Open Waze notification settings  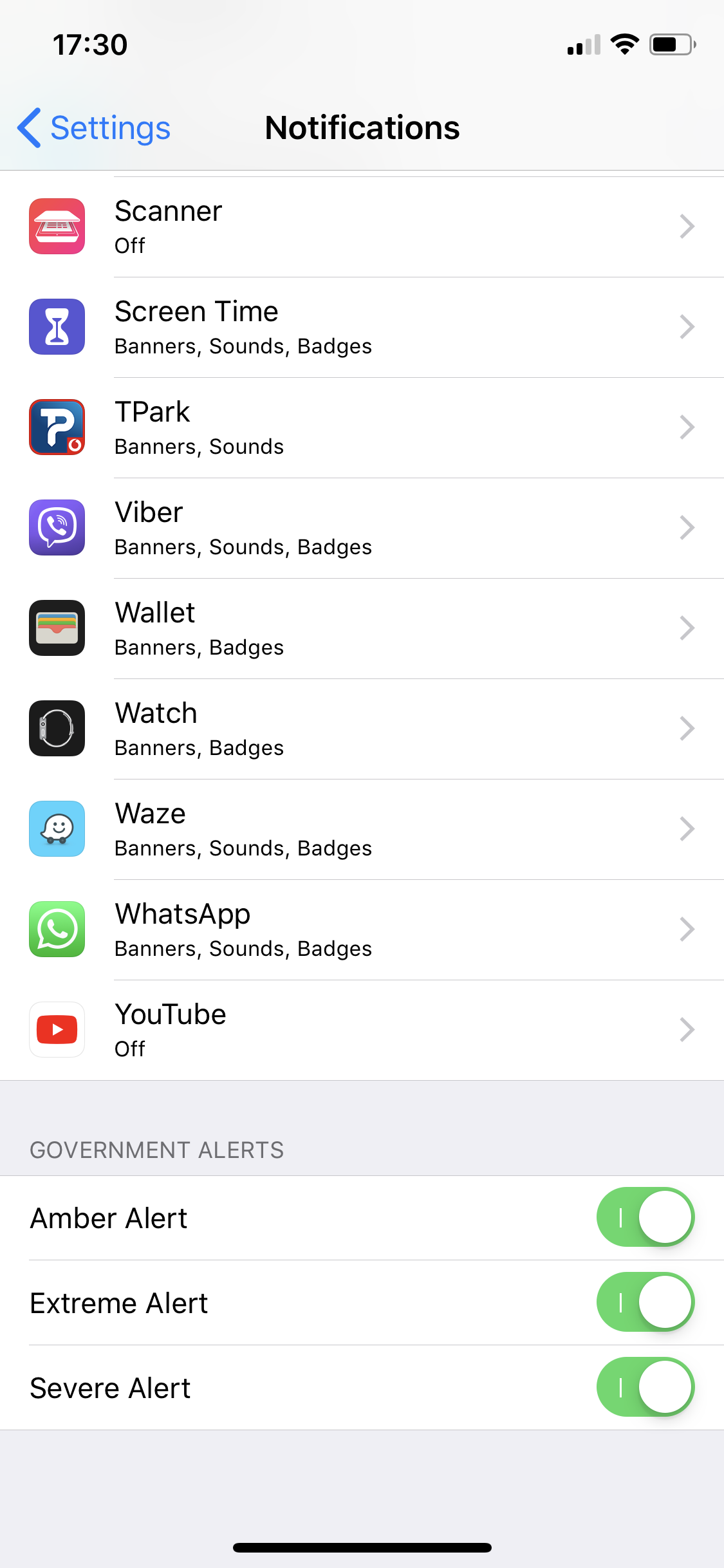click(x=362, y=830)
